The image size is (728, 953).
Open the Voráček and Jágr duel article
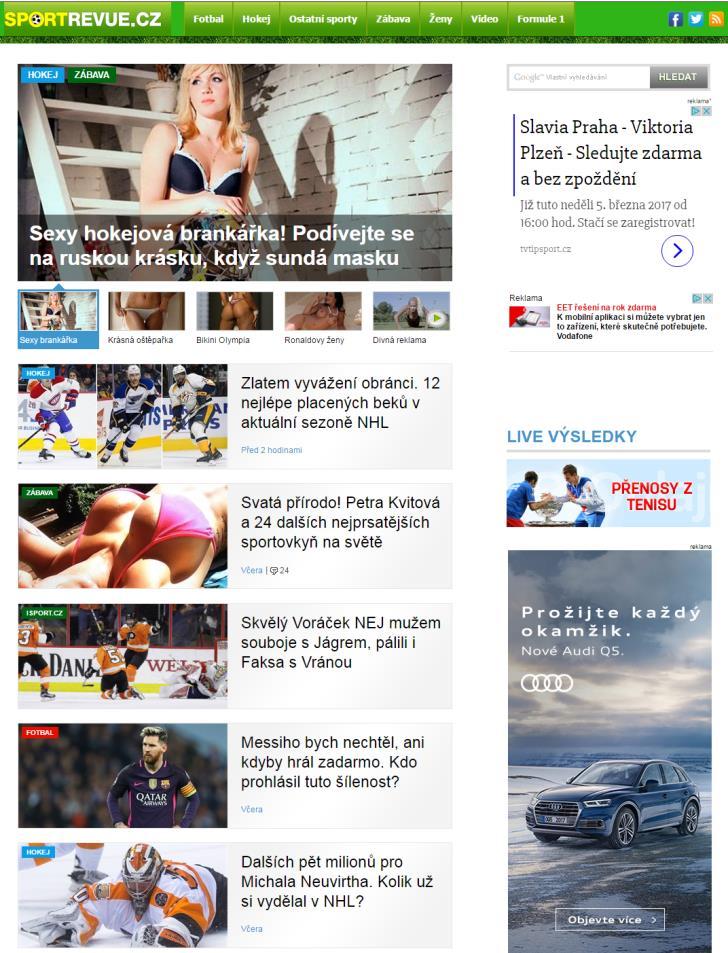pos(340,642)
